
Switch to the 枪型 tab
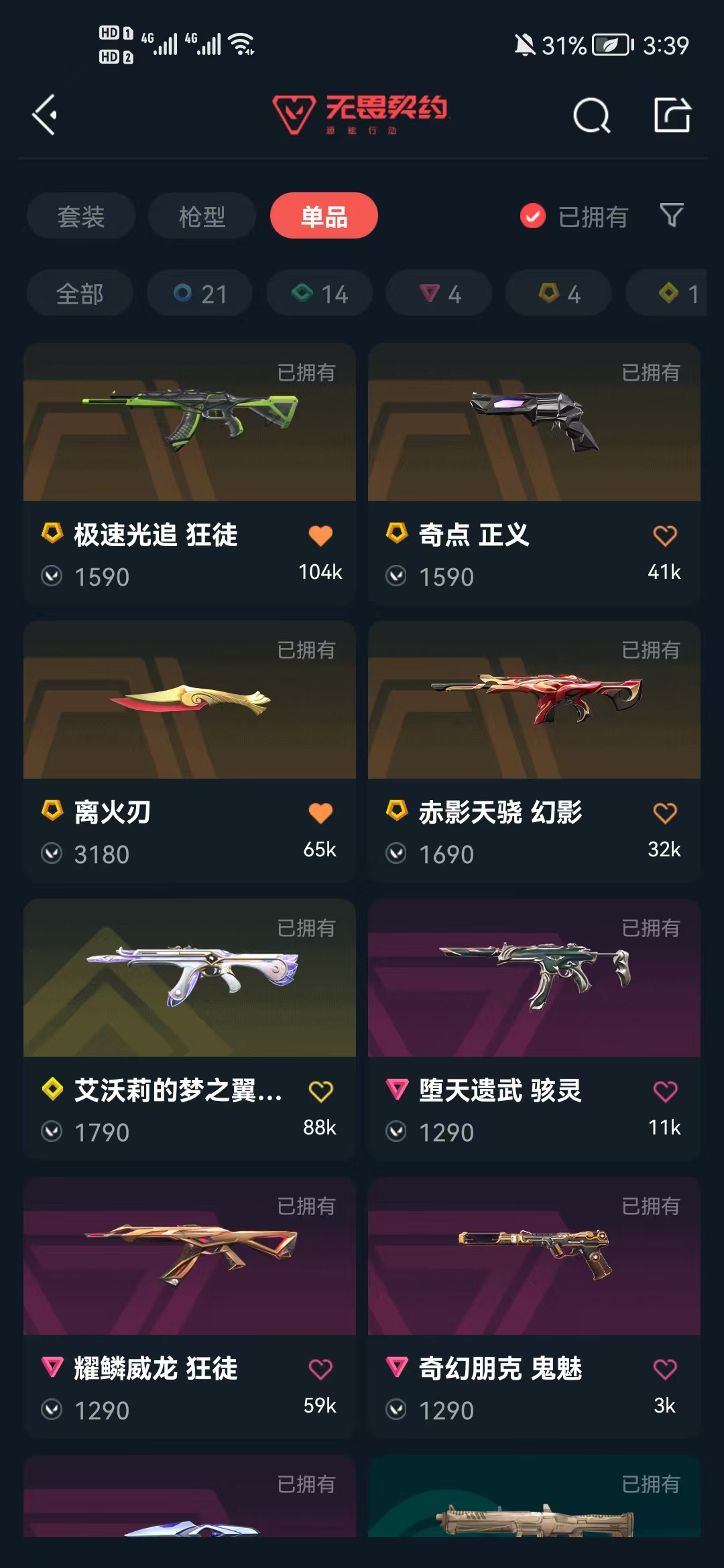(202, 216)
